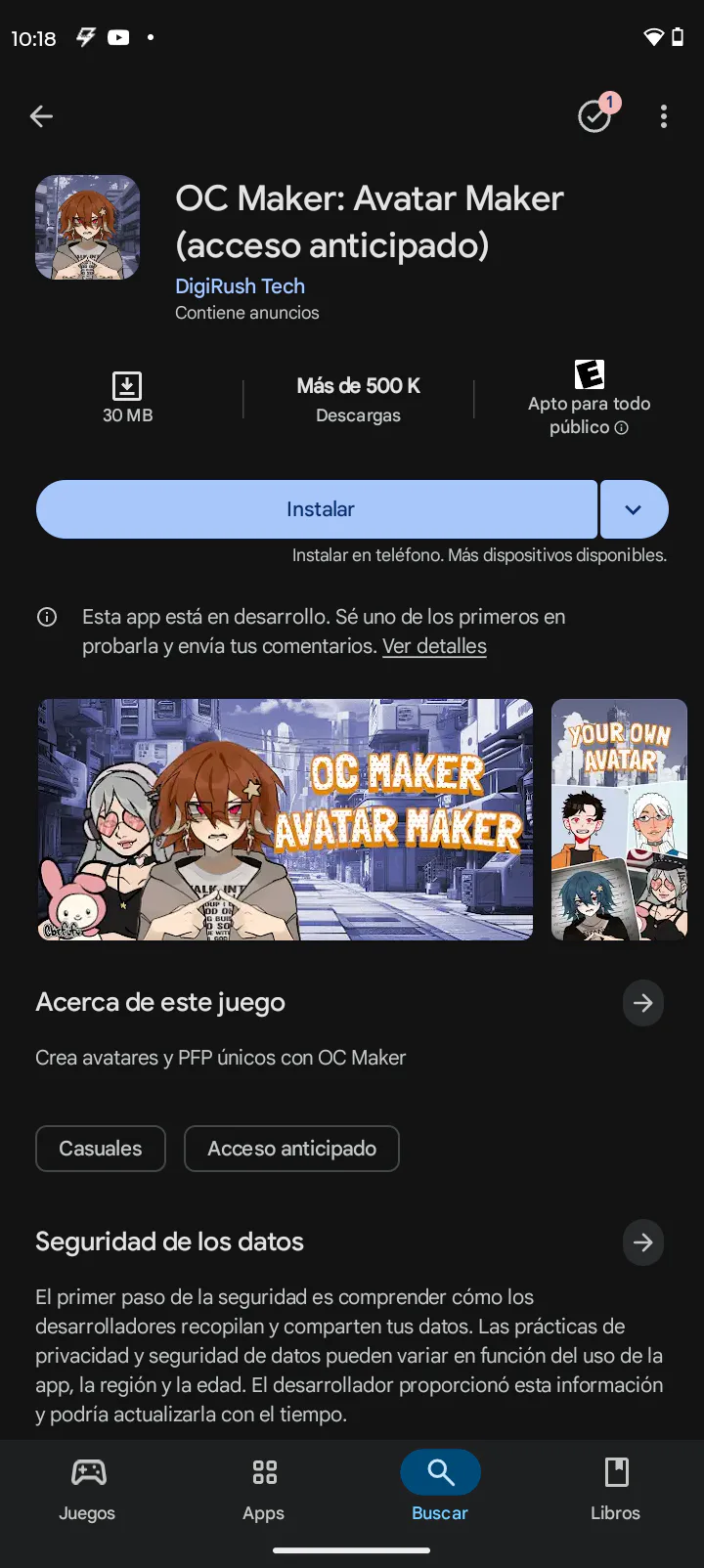Open the DigiRush Tech developer page
The width and height of the screenshot is (704, 1568).
click(240, 286)
